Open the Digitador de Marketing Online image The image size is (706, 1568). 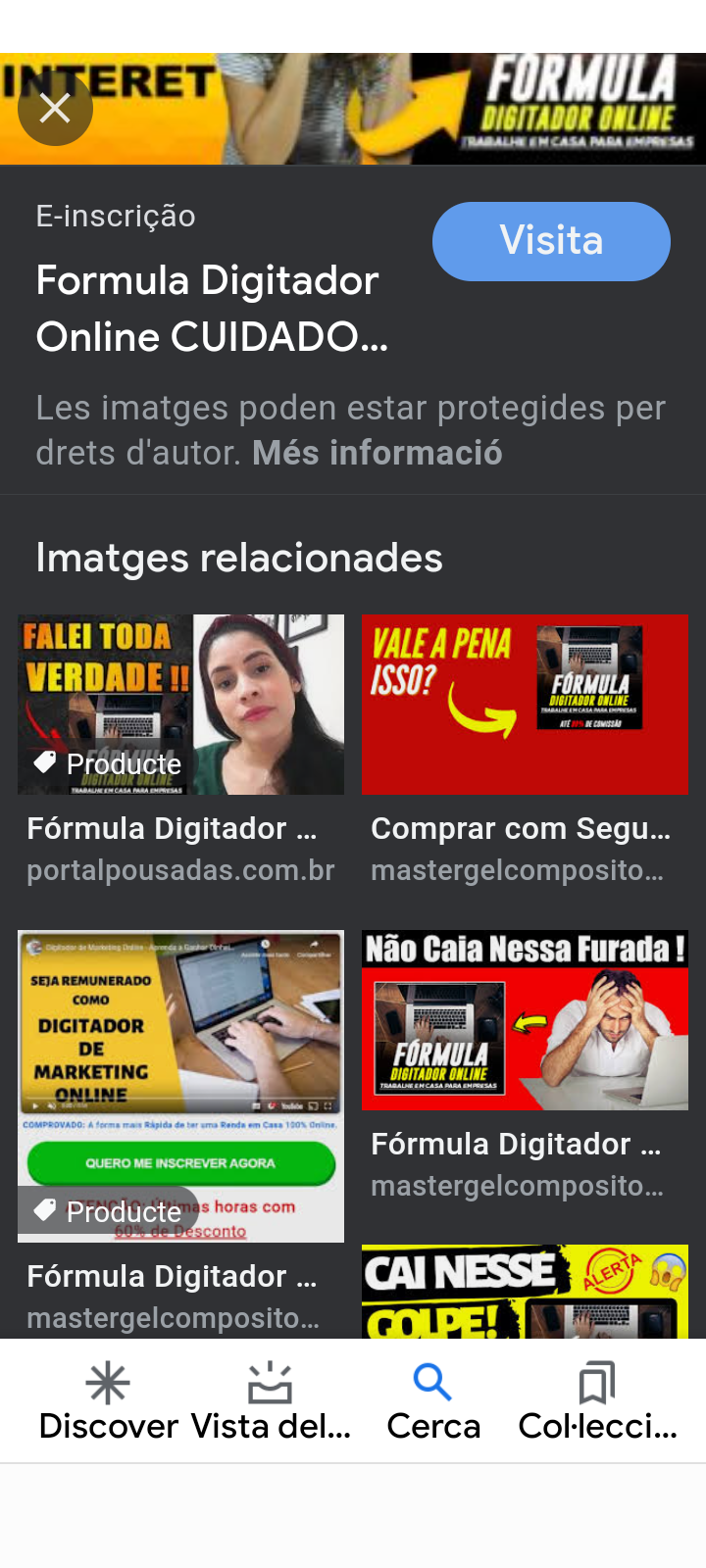180,1085
